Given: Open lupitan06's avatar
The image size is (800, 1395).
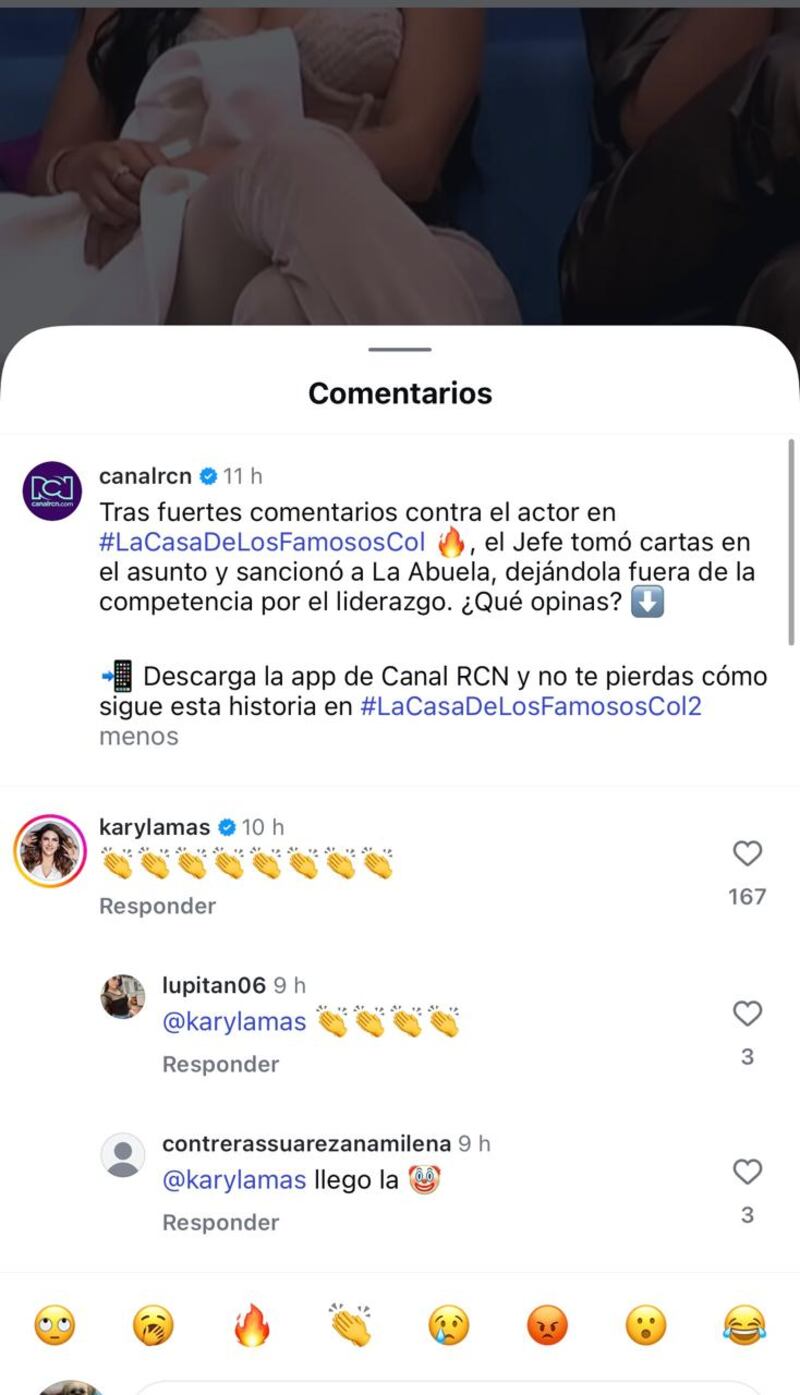Looking at the screenshot, I should 123,997.
